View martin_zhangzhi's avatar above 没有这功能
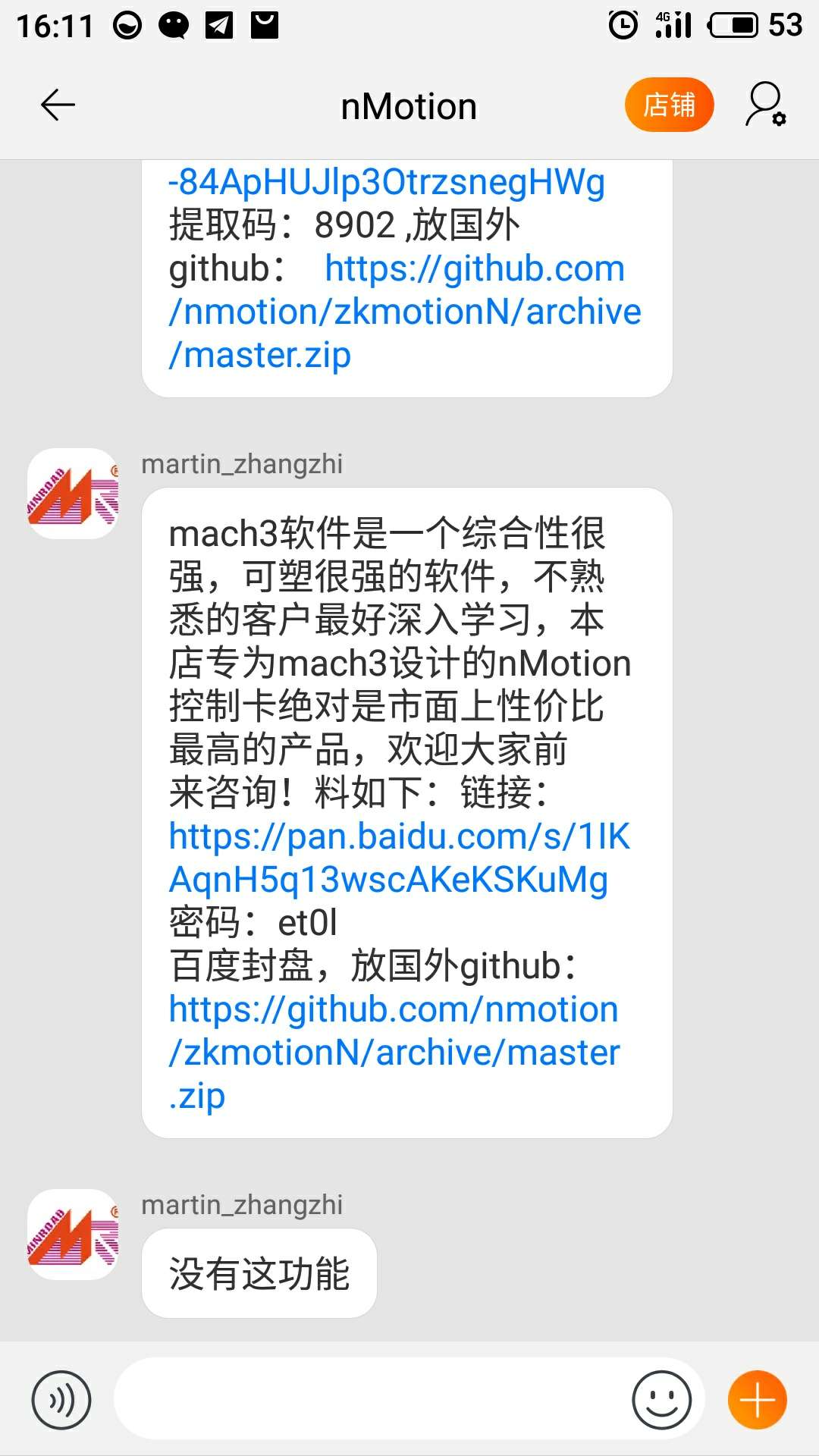Screen dimensions: 819x1456 click(x=73, y=1235)
